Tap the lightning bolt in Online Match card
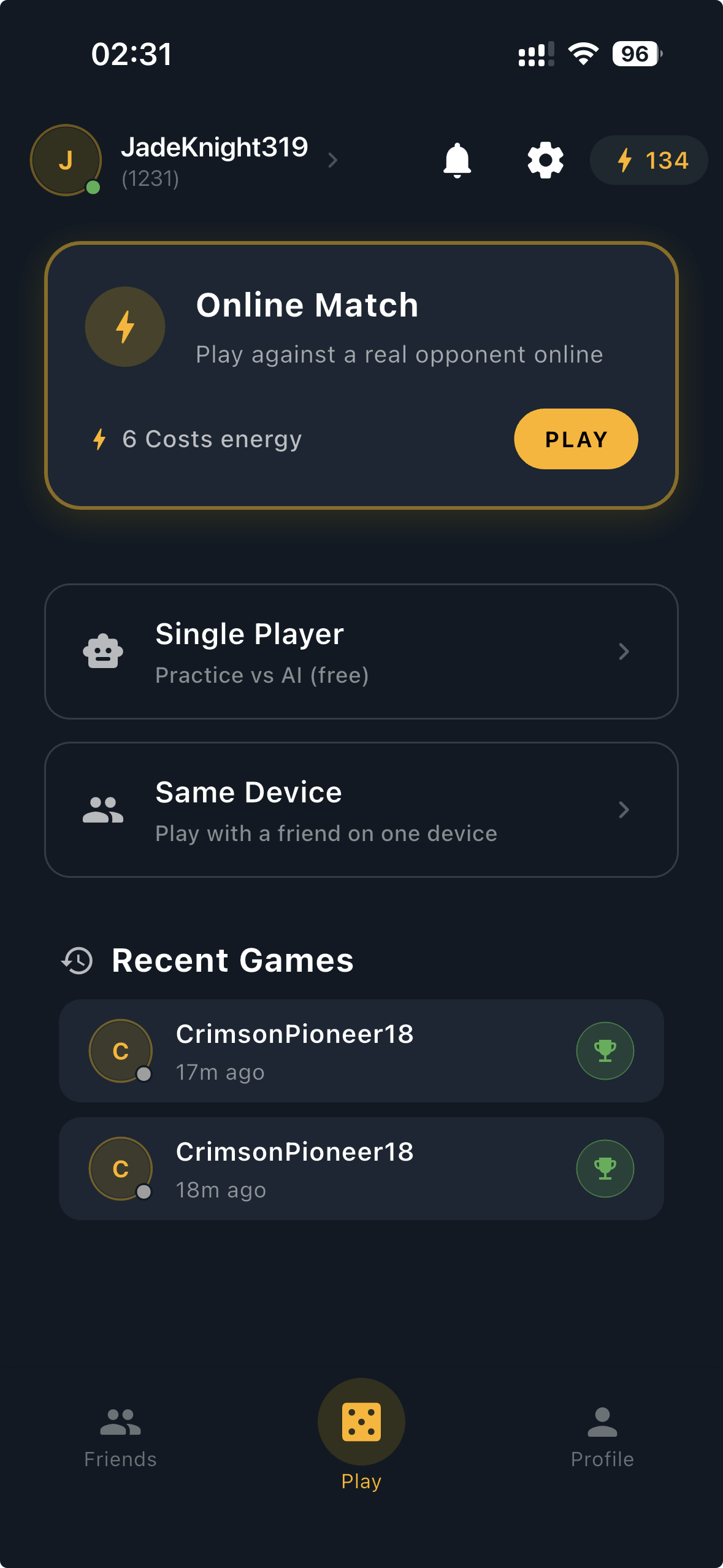The image size is (723, 1568). (x=125, y=326)
